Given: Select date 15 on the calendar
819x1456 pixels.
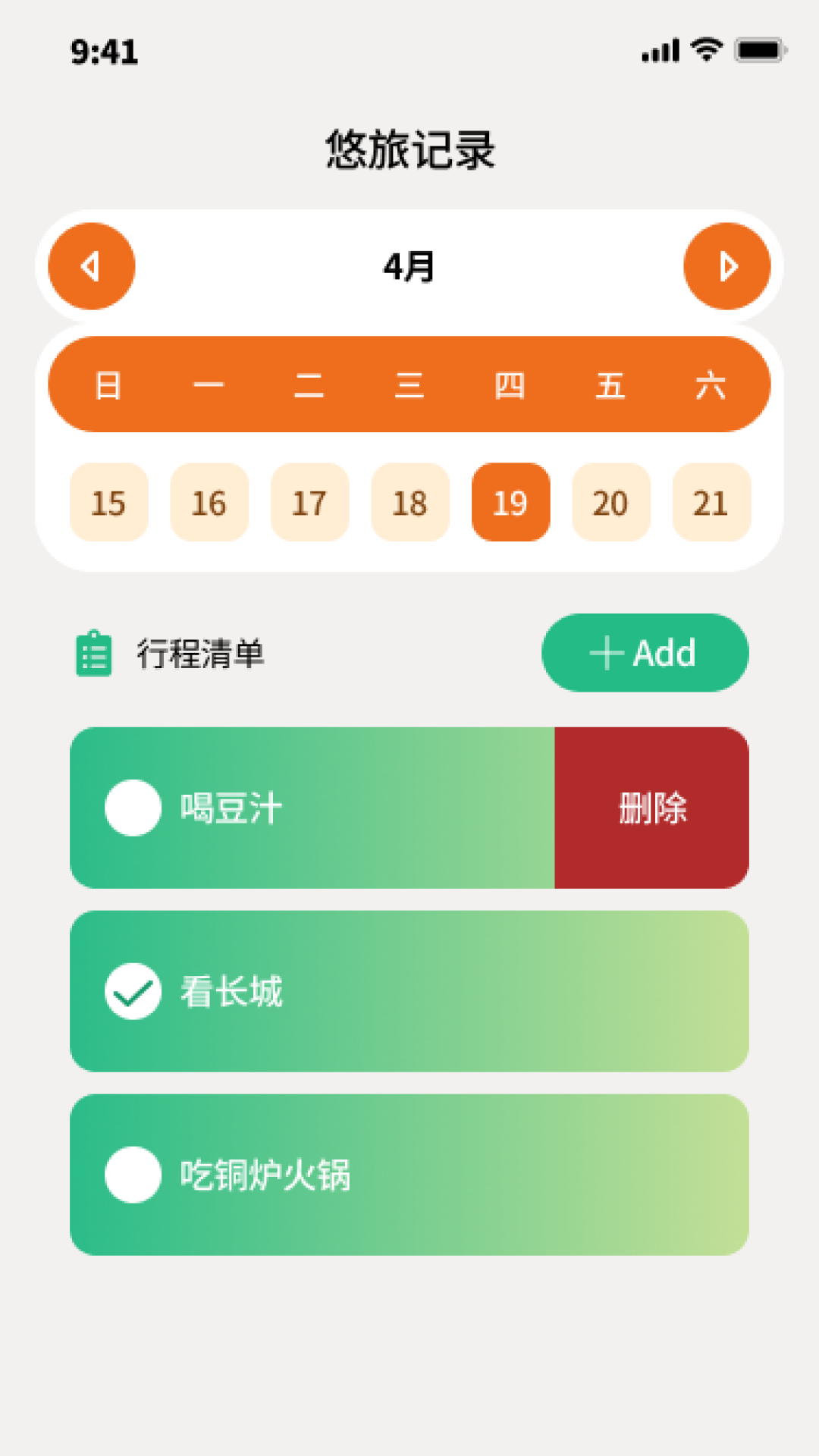Looking at the screenshot, I should click(109, 503).
